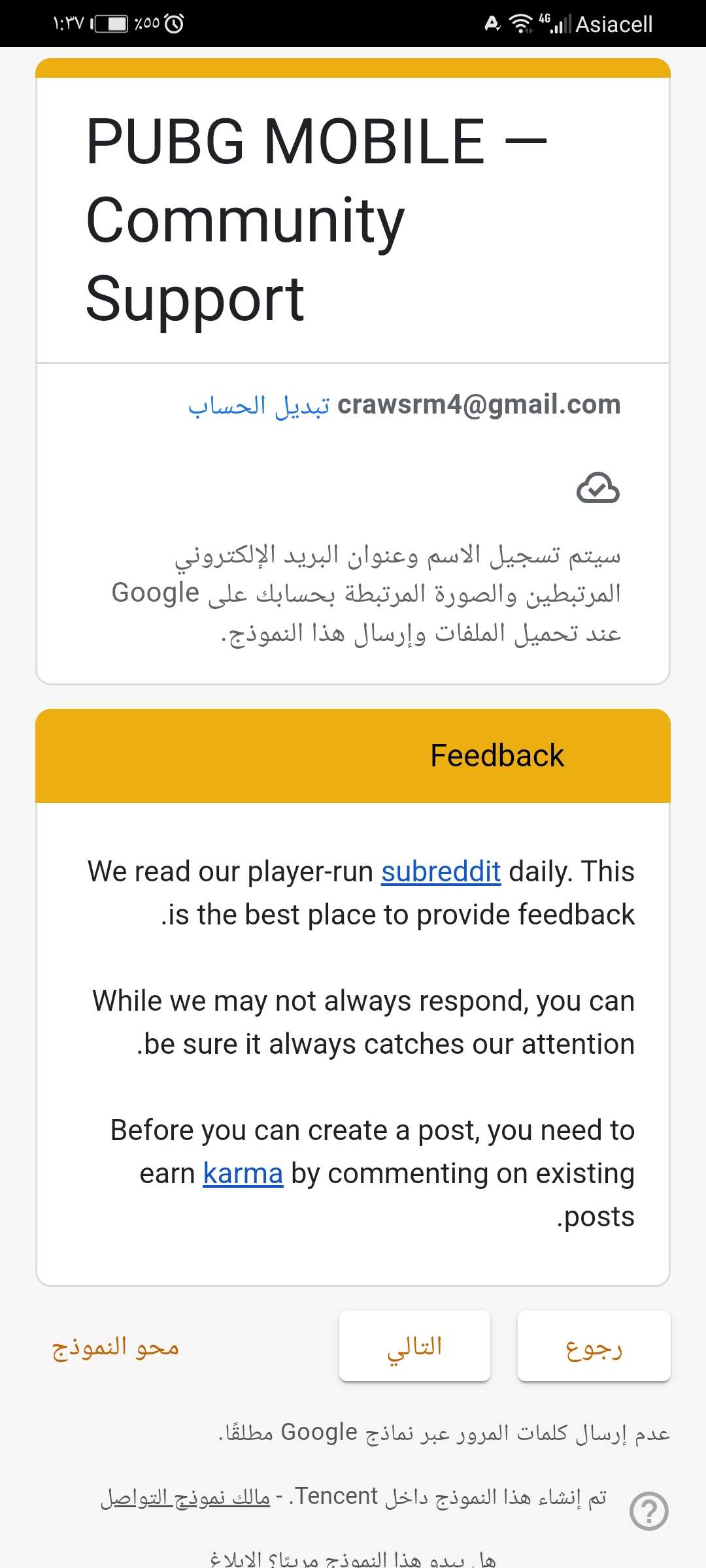Open the help question mark icon
This screenshot has width=706, height=1568.
pyautogui.click(x=648, y=1511)
